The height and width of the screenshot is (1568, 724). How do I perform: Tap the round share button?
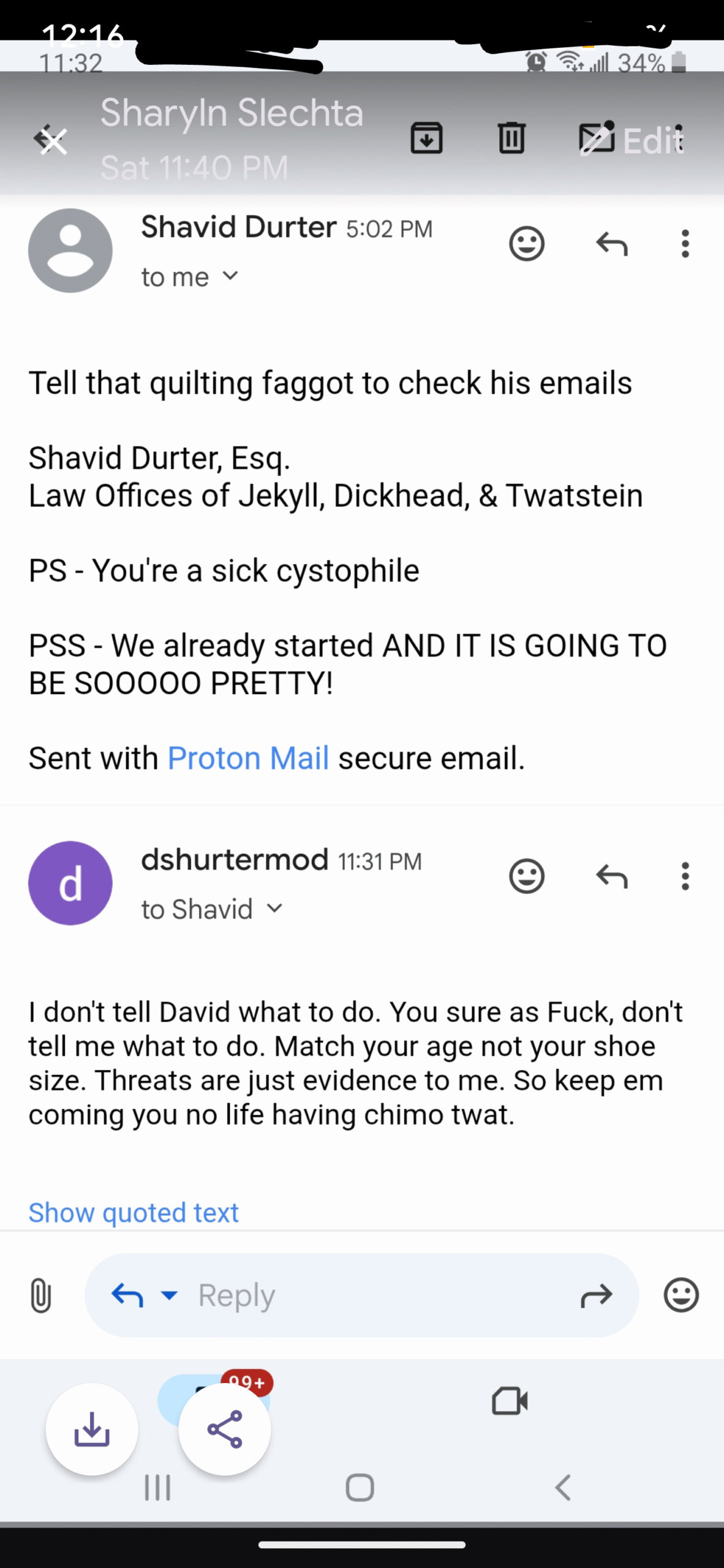coord(225,1429)
